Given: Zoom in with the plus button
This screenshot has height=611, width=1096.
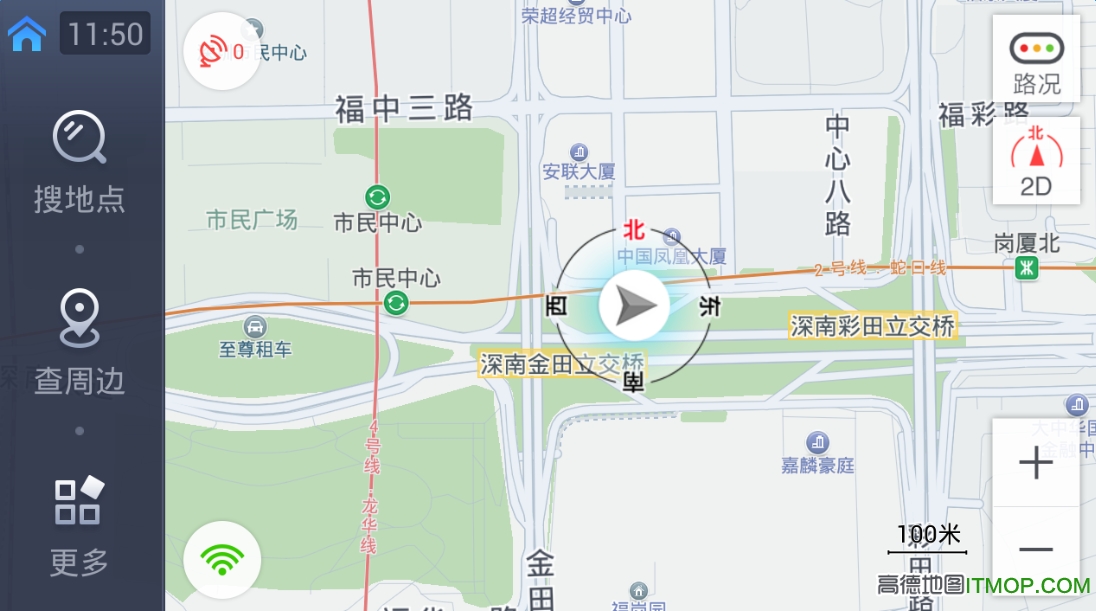Looking at the screenshot, I should click(x=1036, y=464).
